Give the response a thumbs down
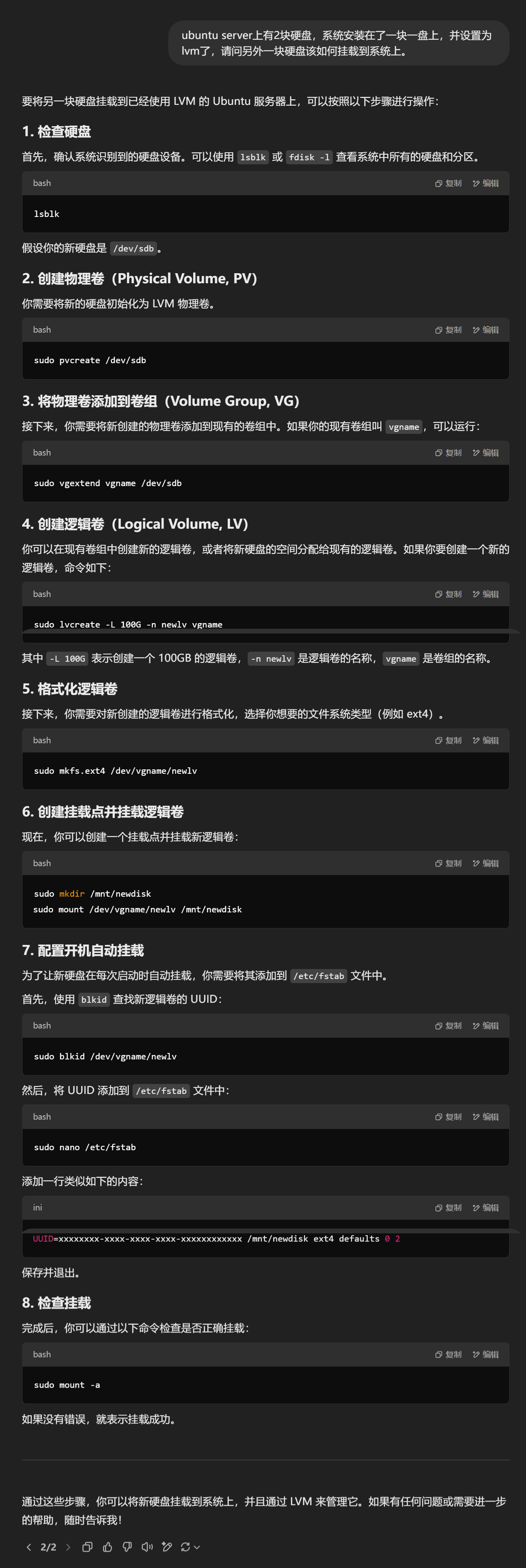This screenshot has width=526, height=1568. click(127, 1547)
